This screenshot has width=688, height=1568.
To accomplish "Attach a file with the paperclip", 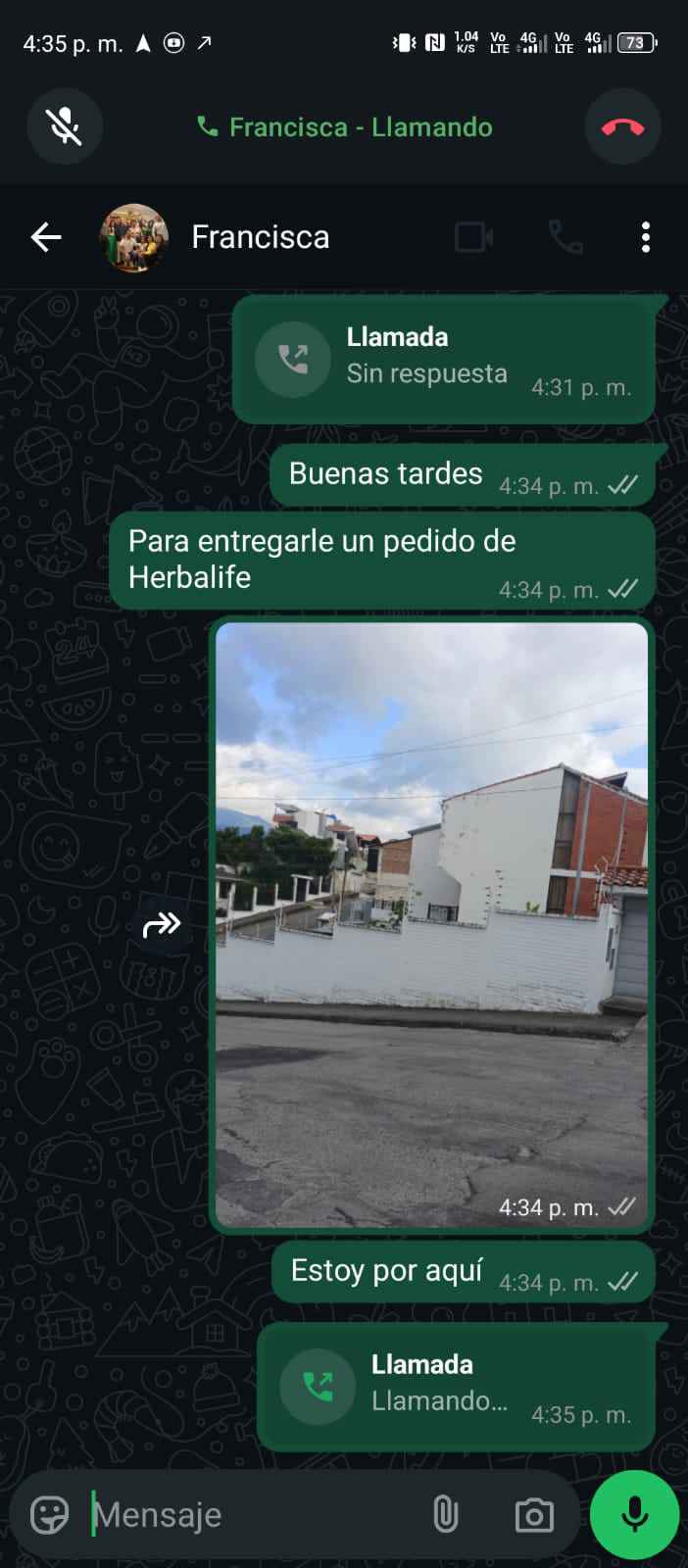I will pyautogui.click(x=445, y=1515).
